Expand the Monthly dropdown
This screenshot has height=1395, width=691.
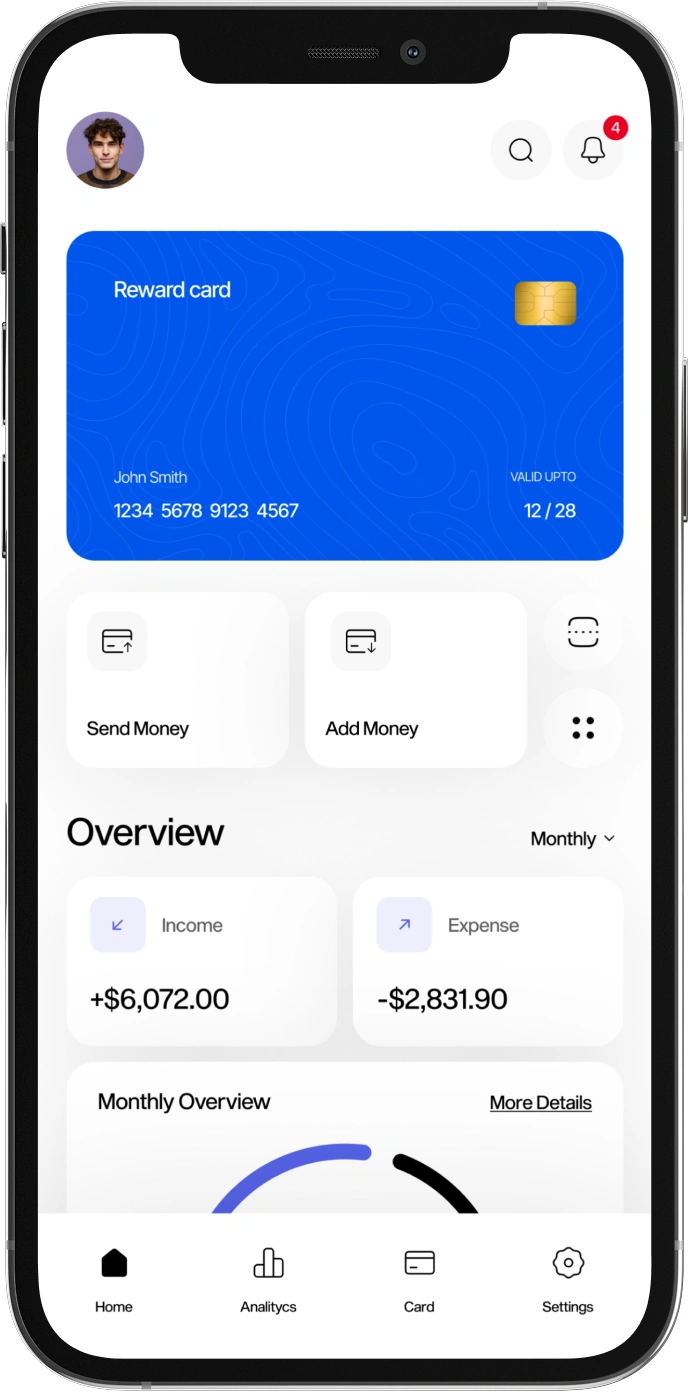[572, 839]
